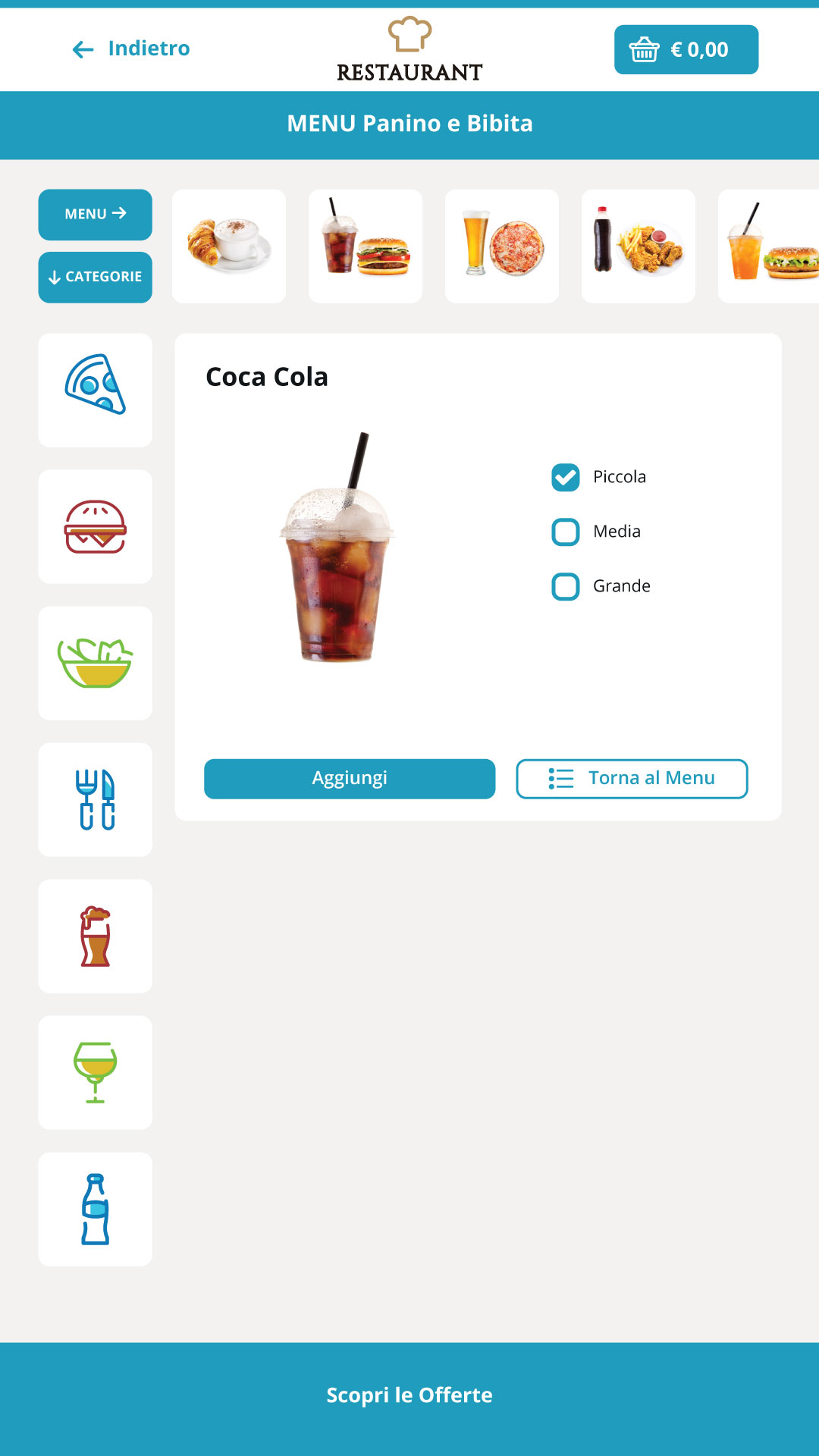Open the salad category
819x1456 pixels.
[95, 664]
